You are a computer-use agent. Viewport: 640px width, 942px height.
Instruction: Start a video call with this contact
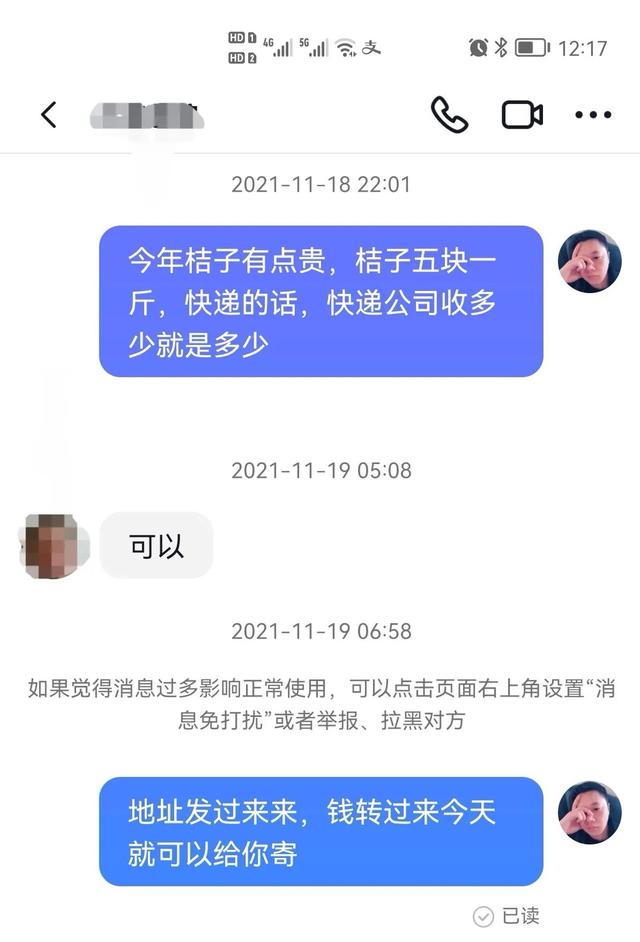pyautogui.click(x=522, y=115)
